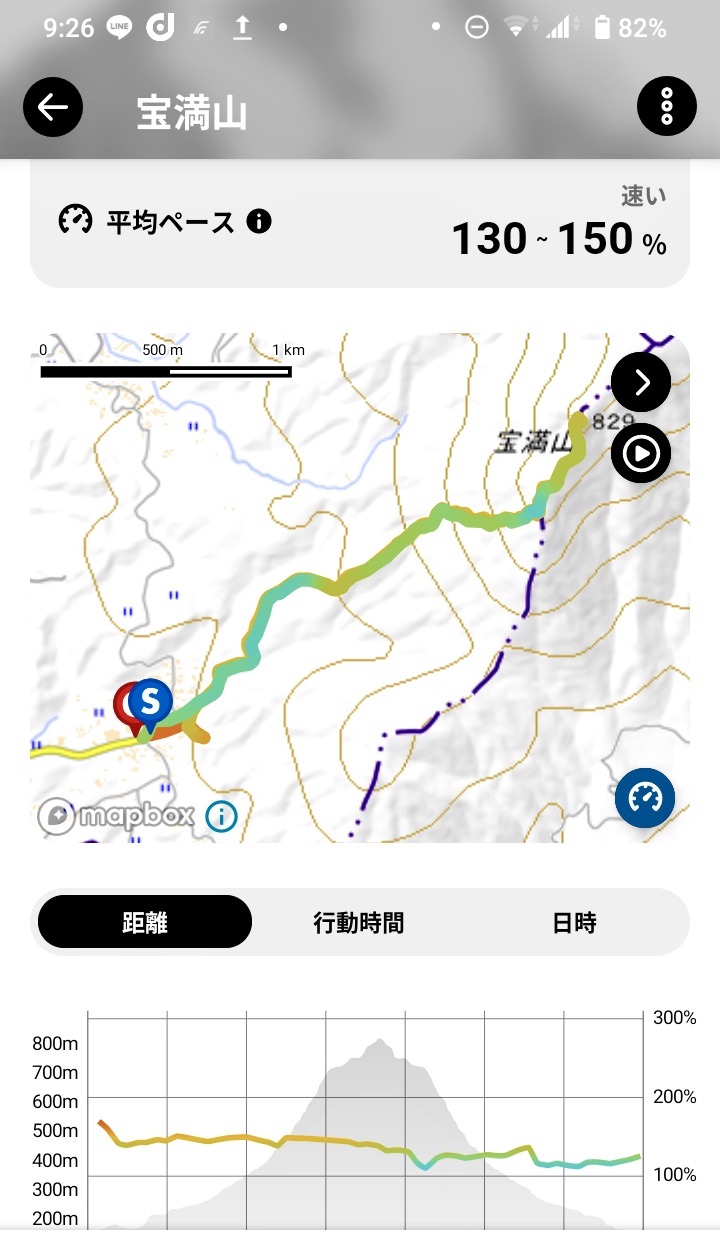Switch to the 行動時間 tab
Screen dimensions: 720x1239
[x=359, y=922]
